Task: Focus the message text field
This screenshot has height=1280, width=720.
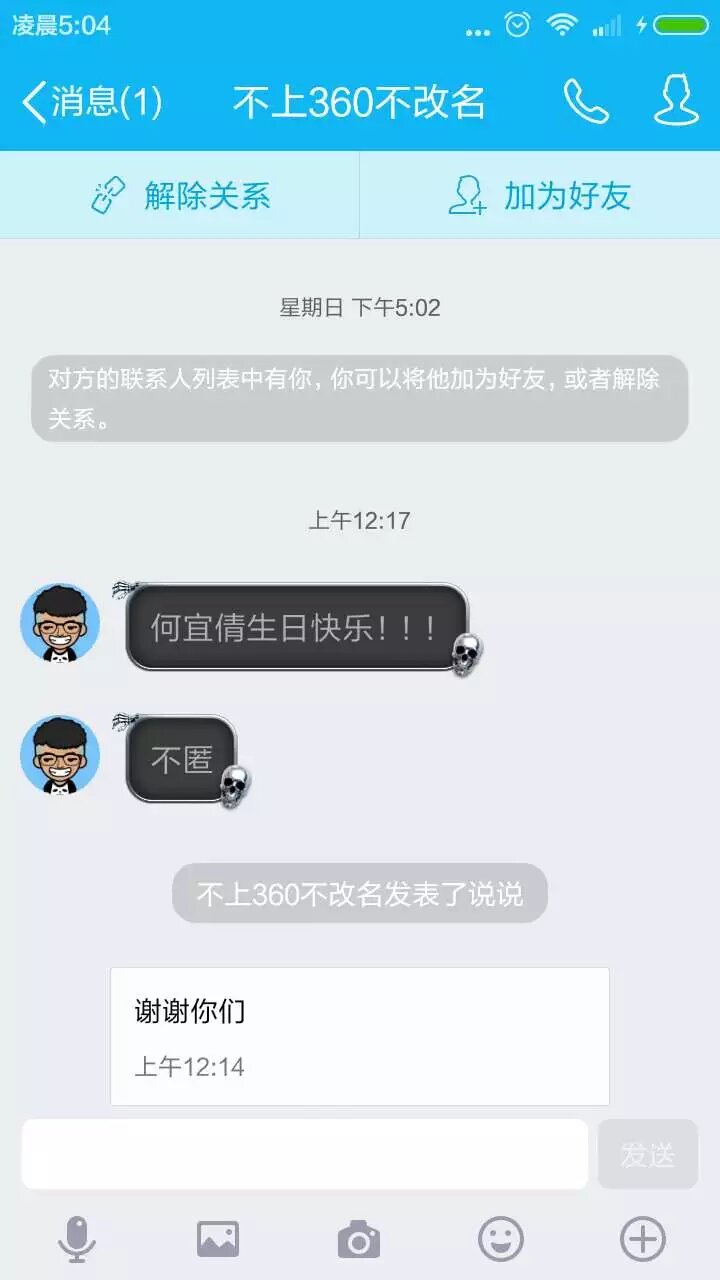Action: point(304,1154)
